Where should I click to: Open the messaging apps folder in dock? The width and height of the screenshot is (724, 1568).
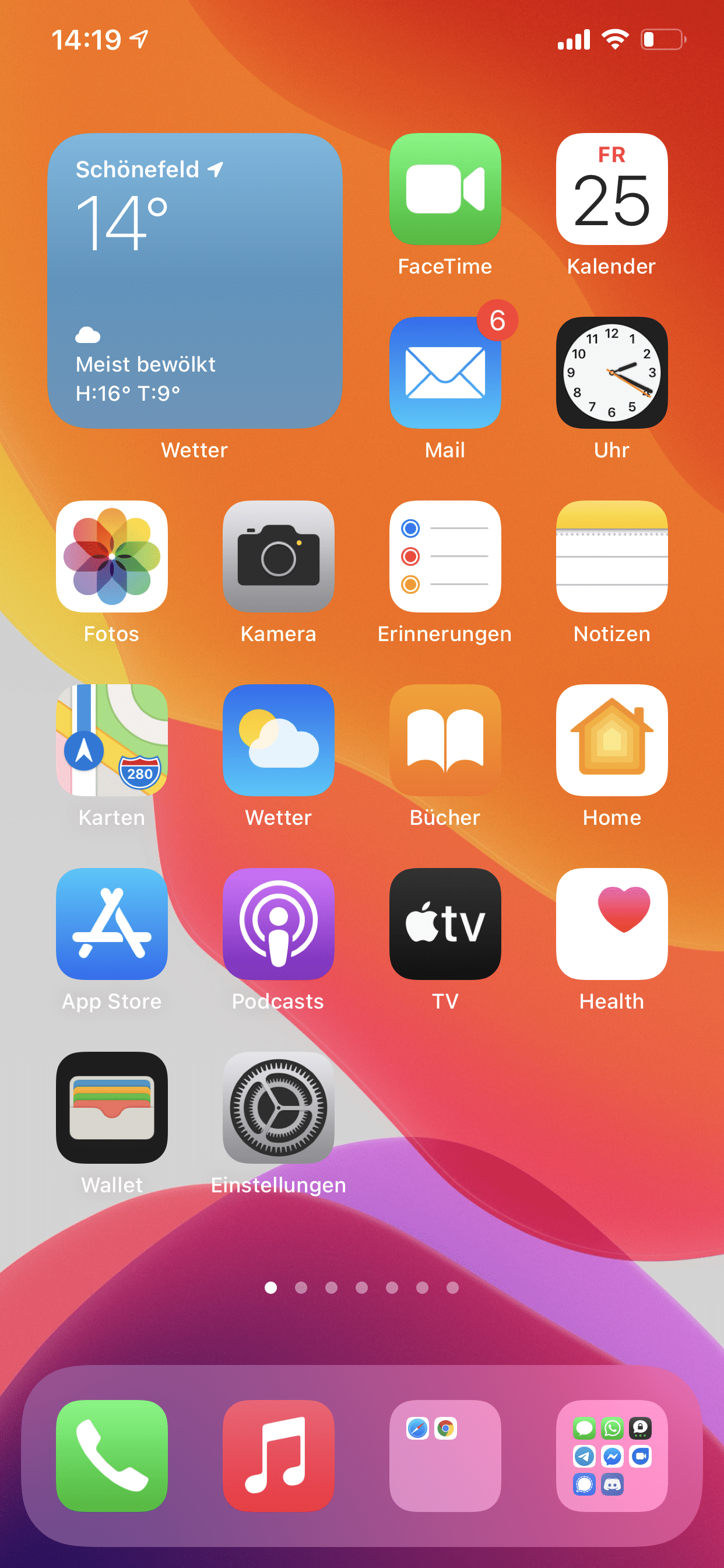click(612, 1456)
